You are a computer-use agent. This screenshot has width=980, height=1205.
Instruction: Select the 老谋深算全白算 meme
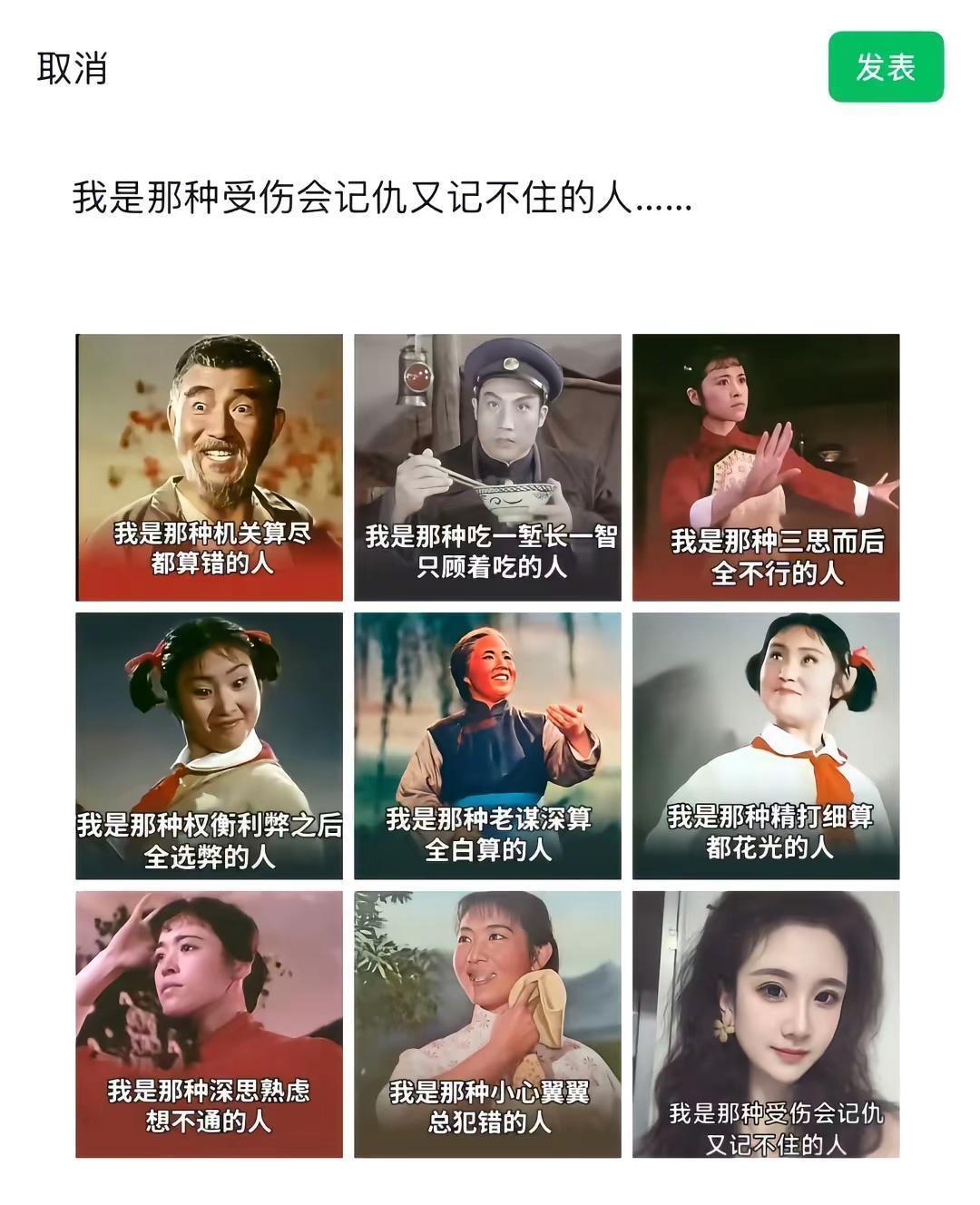pyautogui.click(x=489, y=746)
